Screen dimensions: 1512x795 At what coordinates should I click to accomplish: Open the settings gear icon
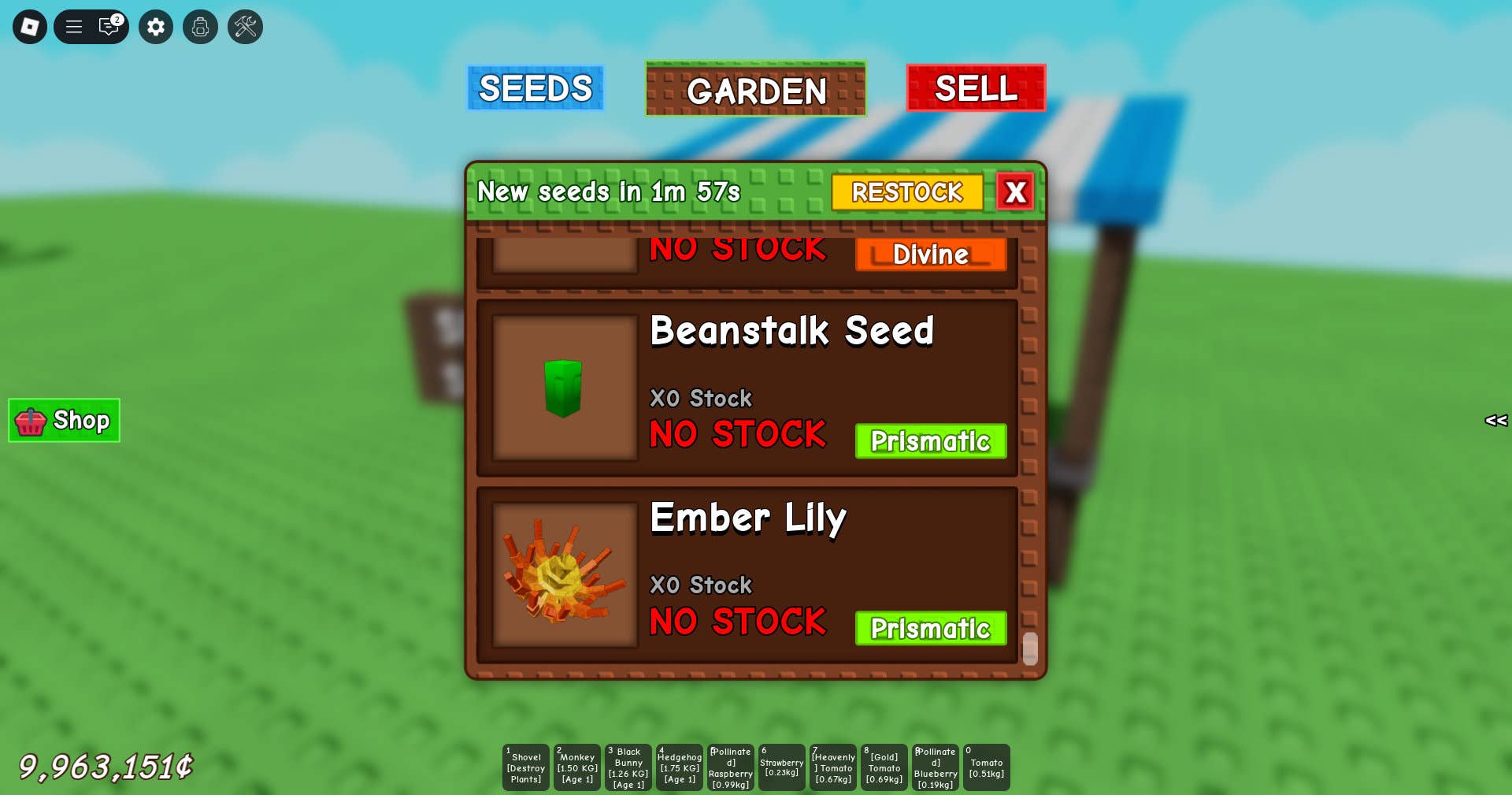(156, 27)
